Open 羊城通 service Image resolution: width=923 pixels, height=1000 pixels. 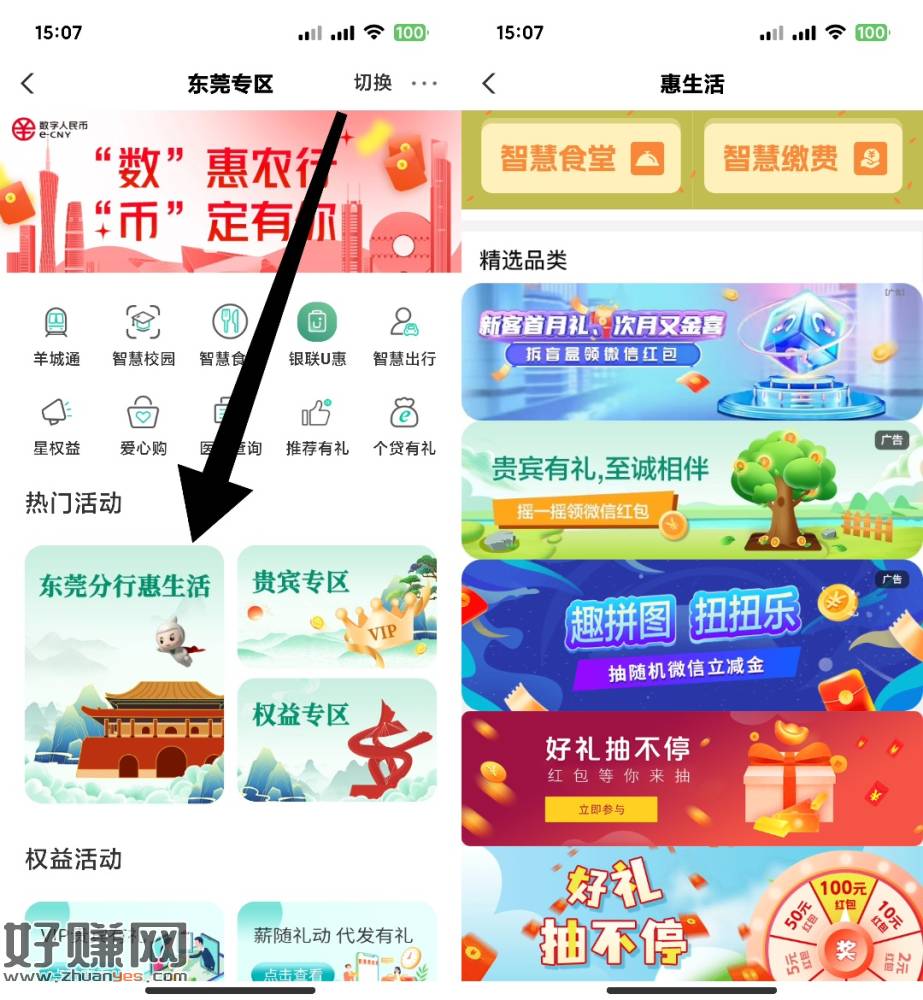pos(56,335)
